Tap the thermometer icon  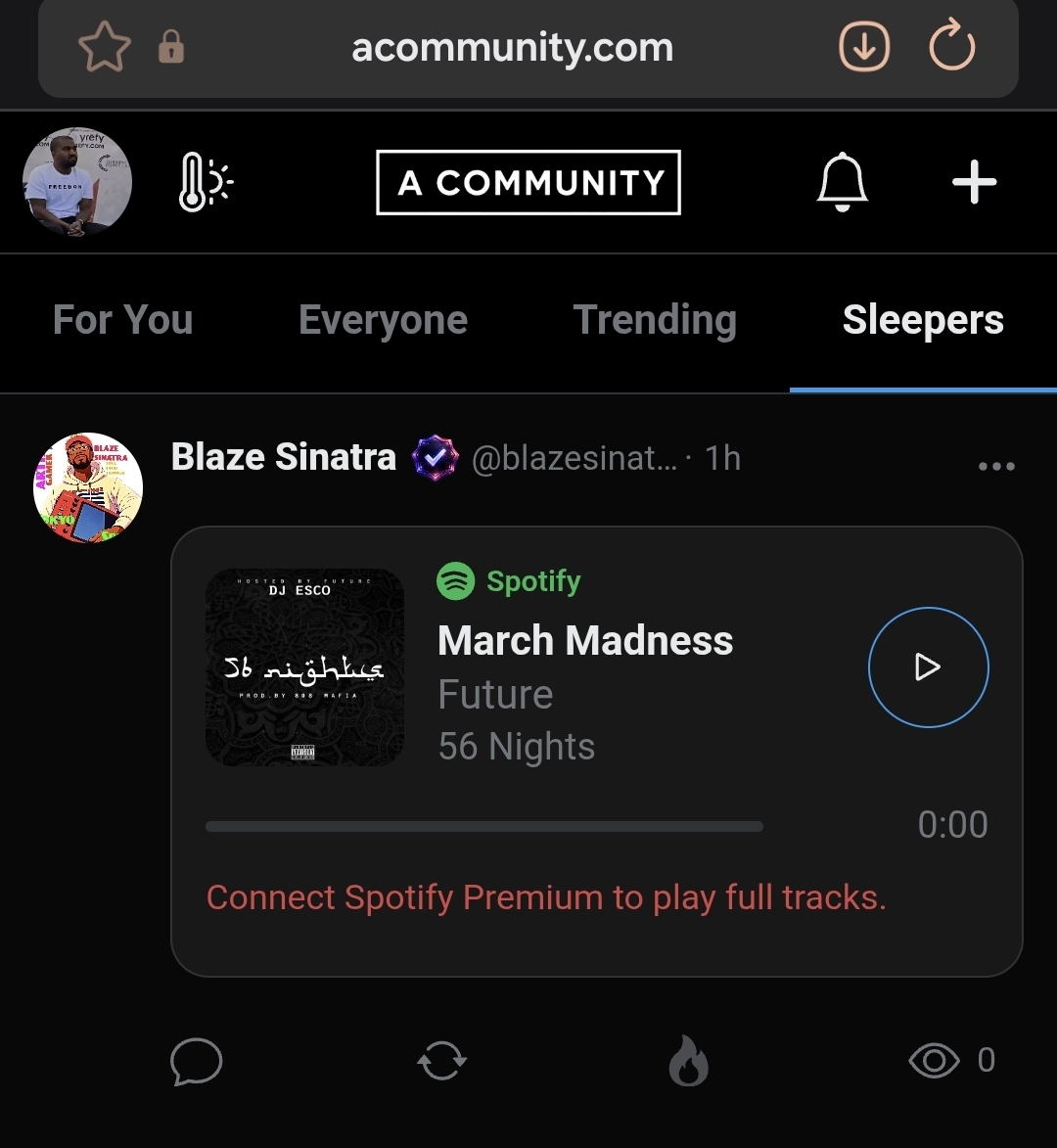coord(205,182)
